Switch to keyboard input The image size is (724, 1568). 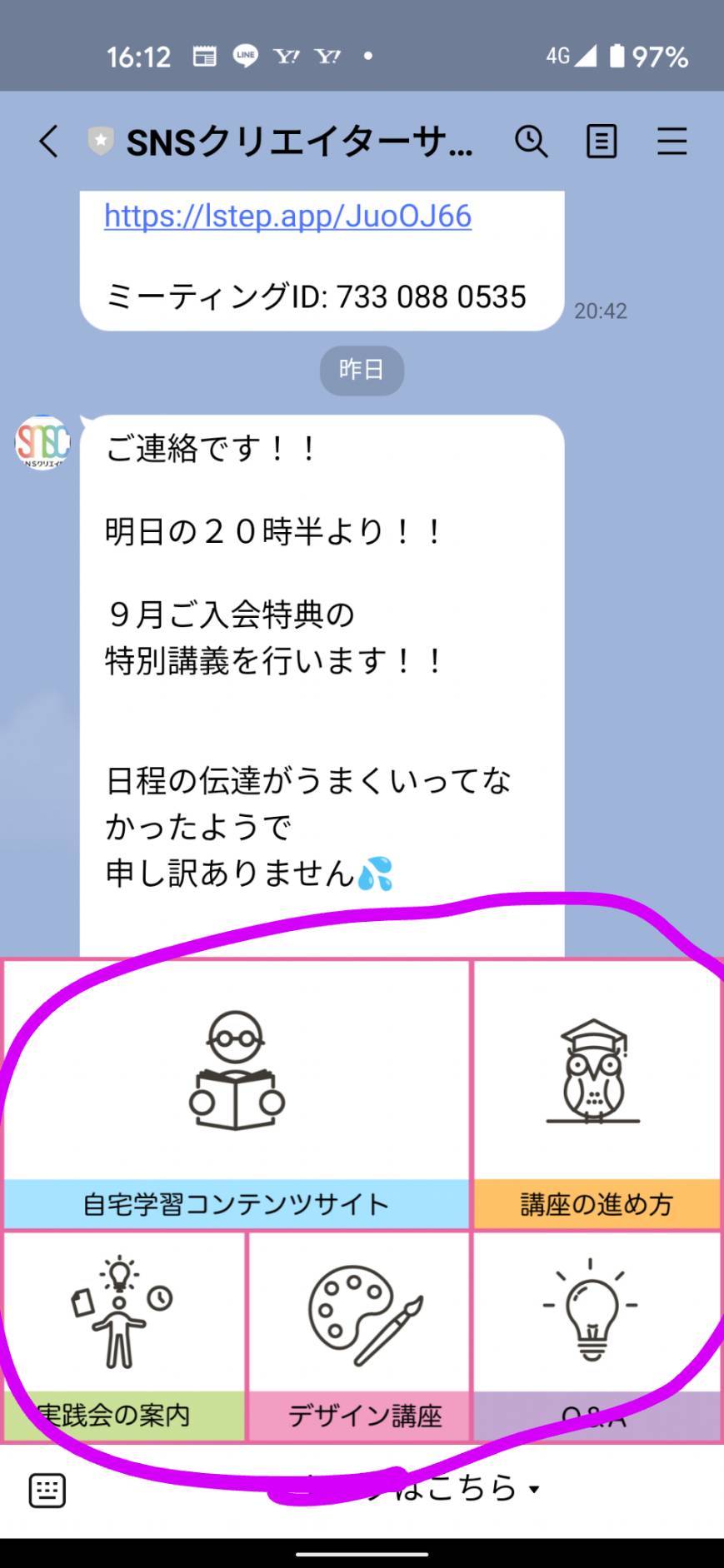(x=47, y=1491)
